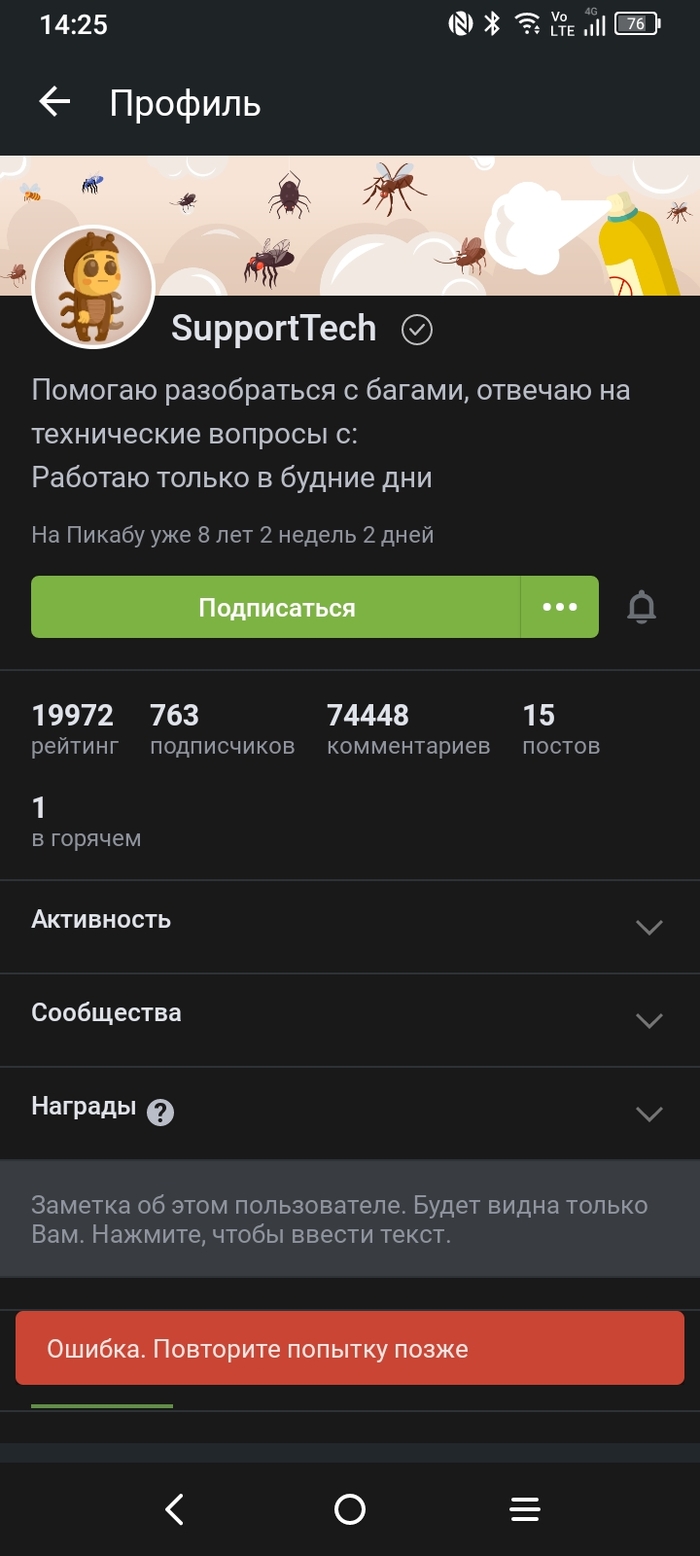Open SupportTech's avatar picture
The image size is (700, 1556).
point(94,286)
